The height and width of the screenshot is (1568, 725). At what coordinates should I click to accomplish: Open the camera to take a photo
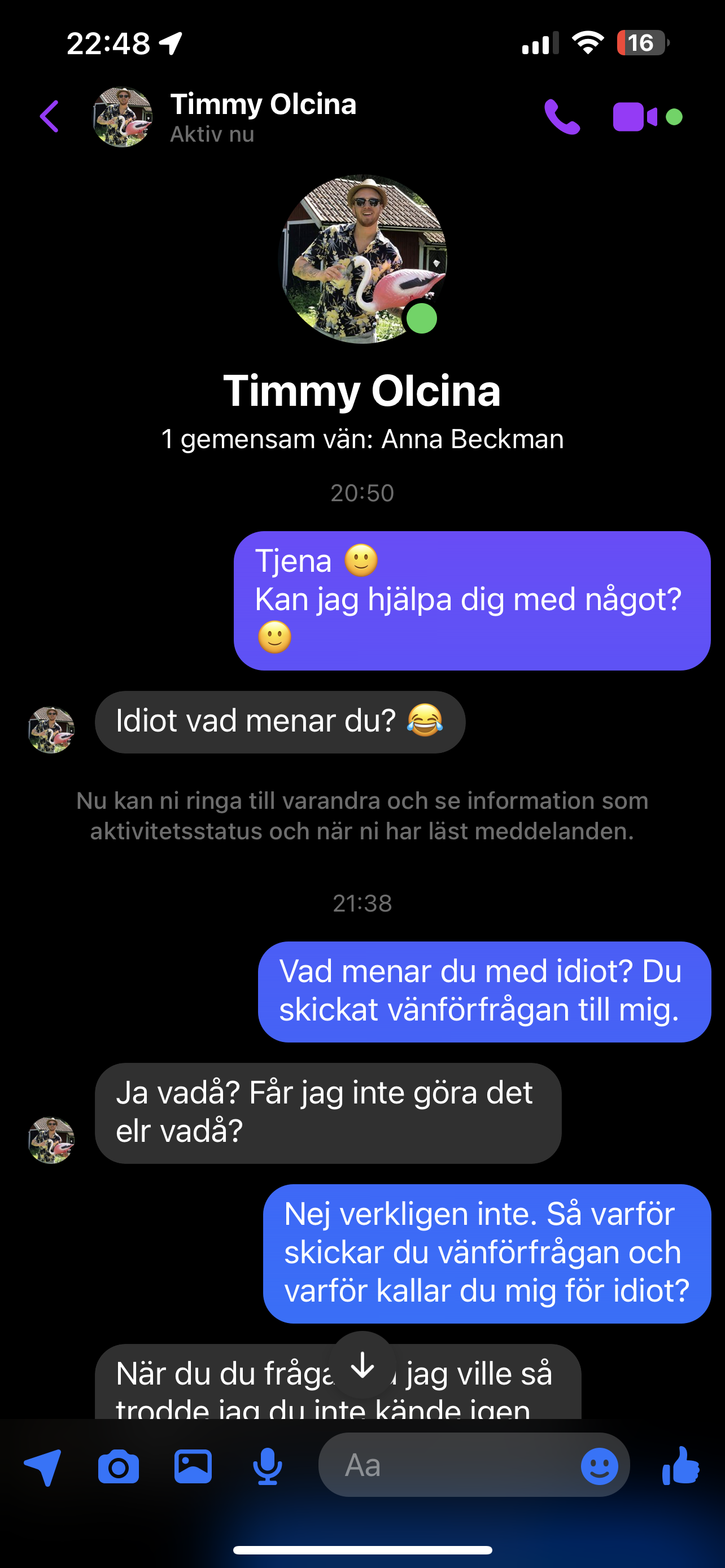coord(118,1466)
